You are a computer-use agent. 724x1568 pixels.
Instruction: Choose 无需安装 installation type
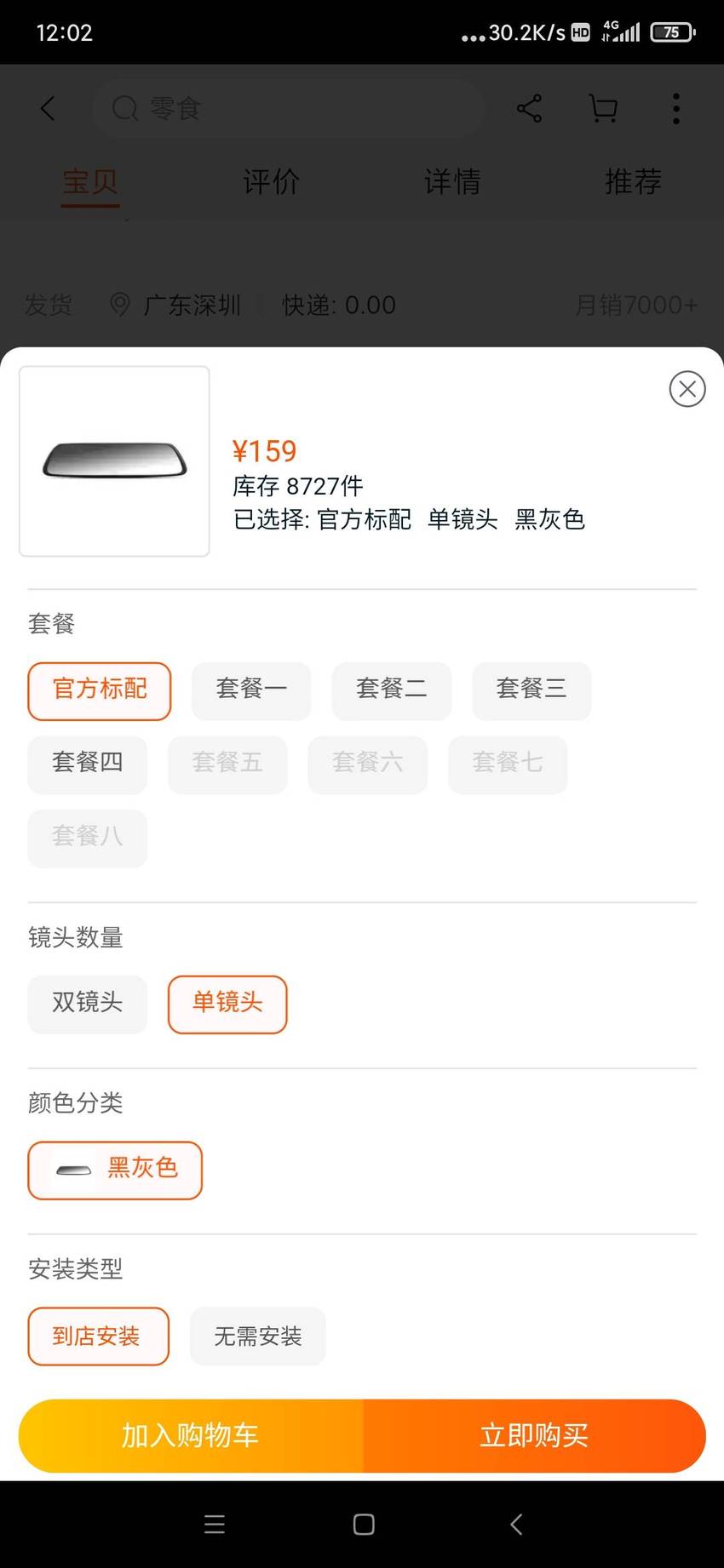pyautogui.click(x=258, y=1336)
